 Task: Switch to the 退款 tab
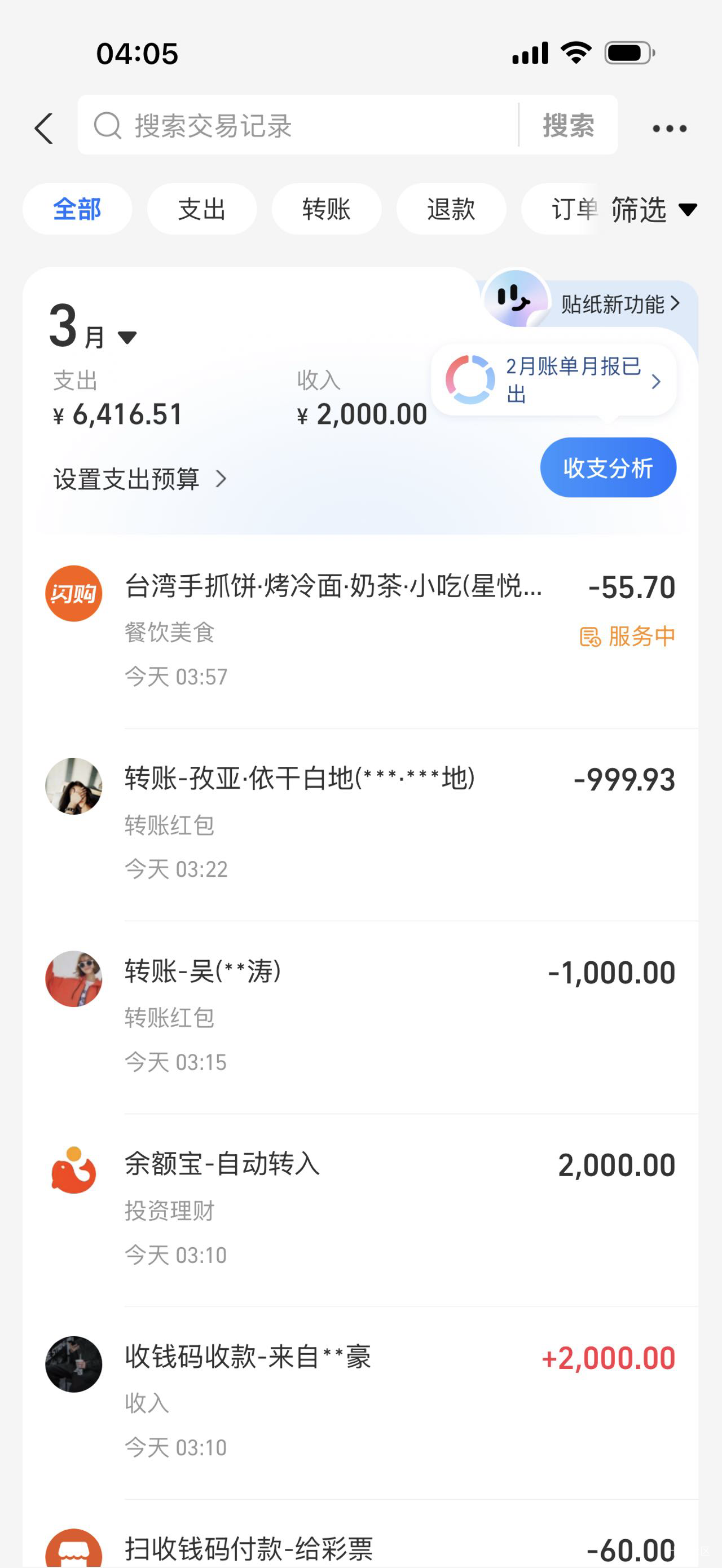[x=451, y=209]
